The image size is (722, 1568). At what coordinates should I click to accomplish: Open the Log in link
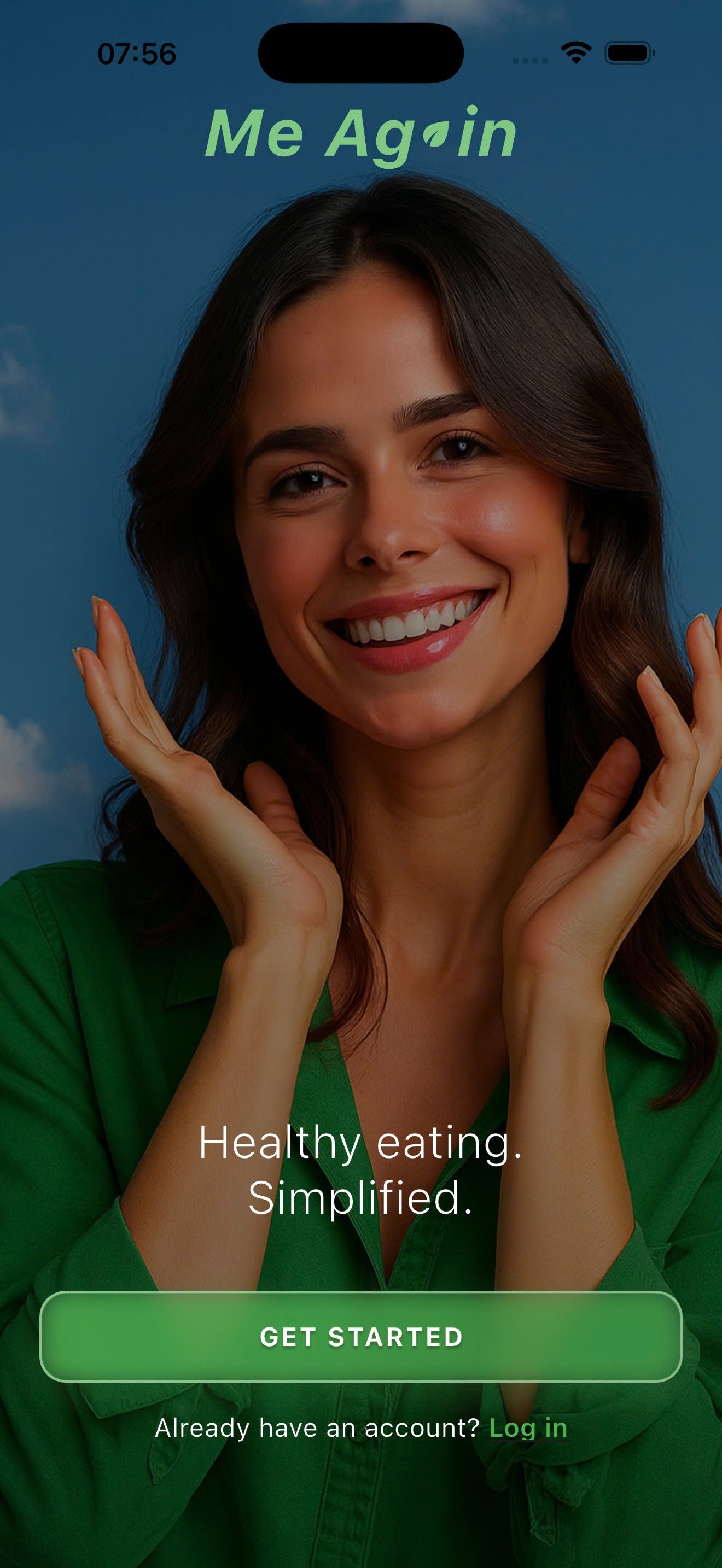pyautogui.click(x=528, y=1428)
